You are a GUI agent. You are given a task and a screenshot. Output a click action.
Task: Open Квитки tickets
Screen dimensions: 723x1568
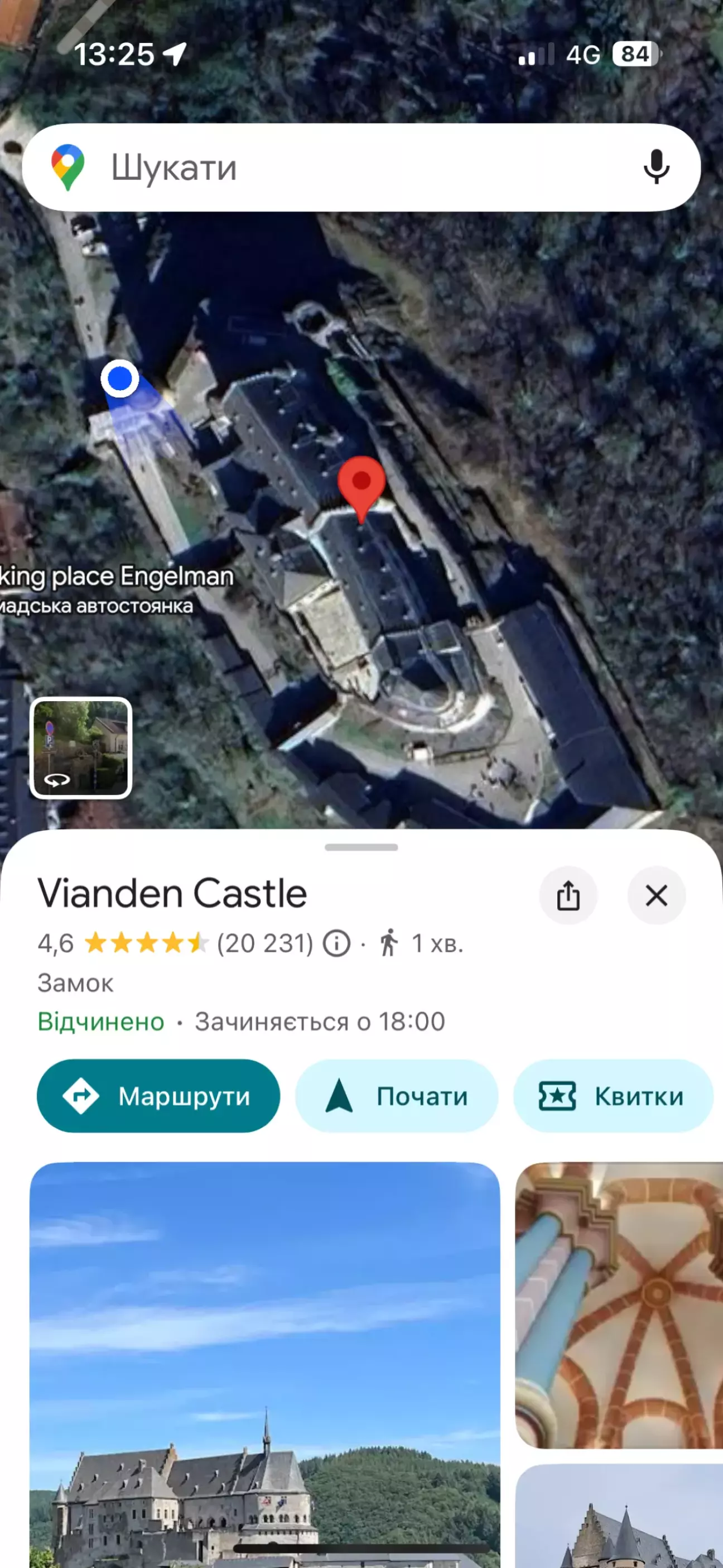point(613,1096)
